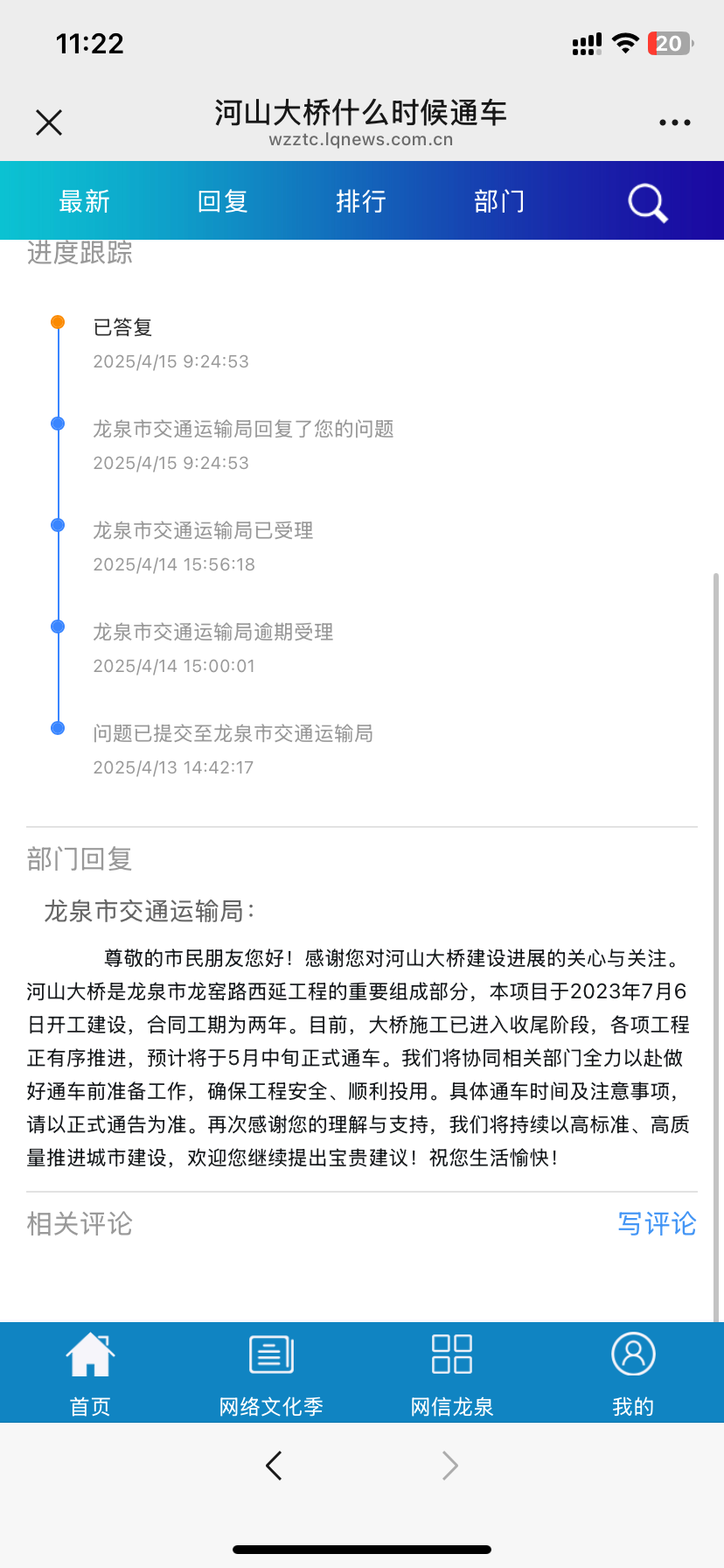Close the web page with the X
This screenshot has width=724, height=1568.
(x=49, y=122)
